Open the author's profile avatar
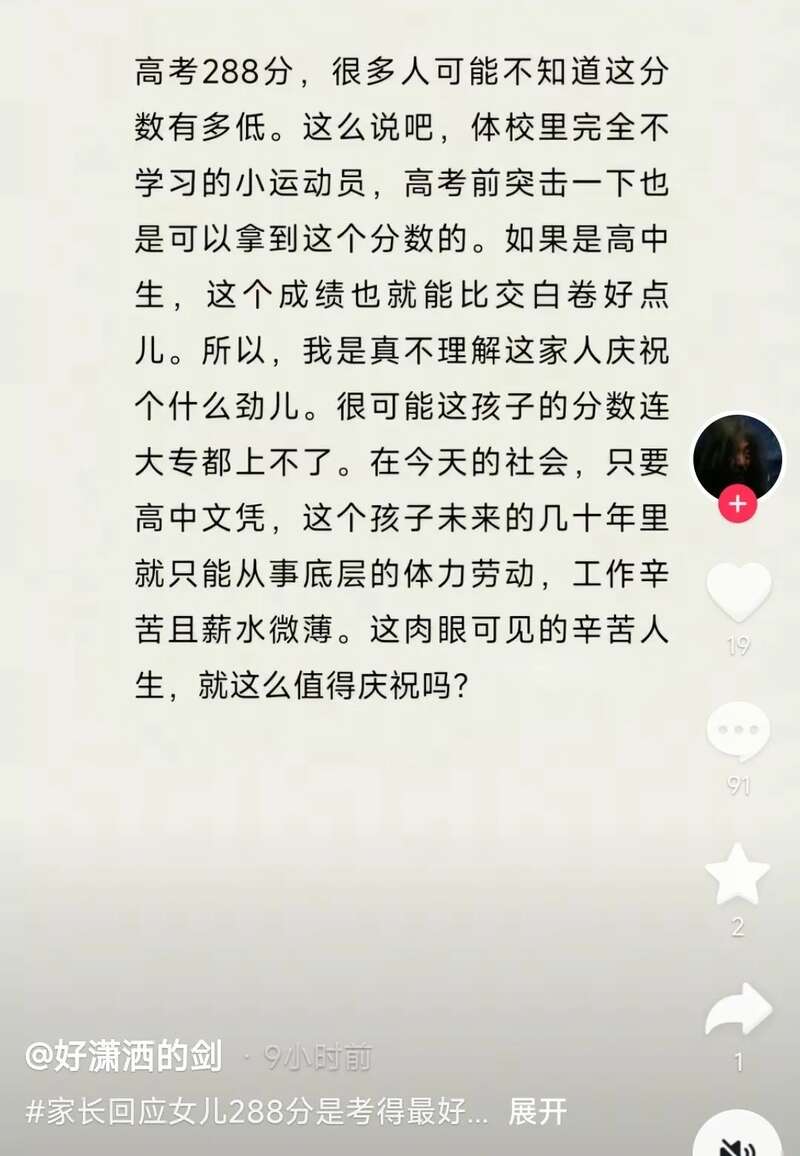 pos(737,457)
